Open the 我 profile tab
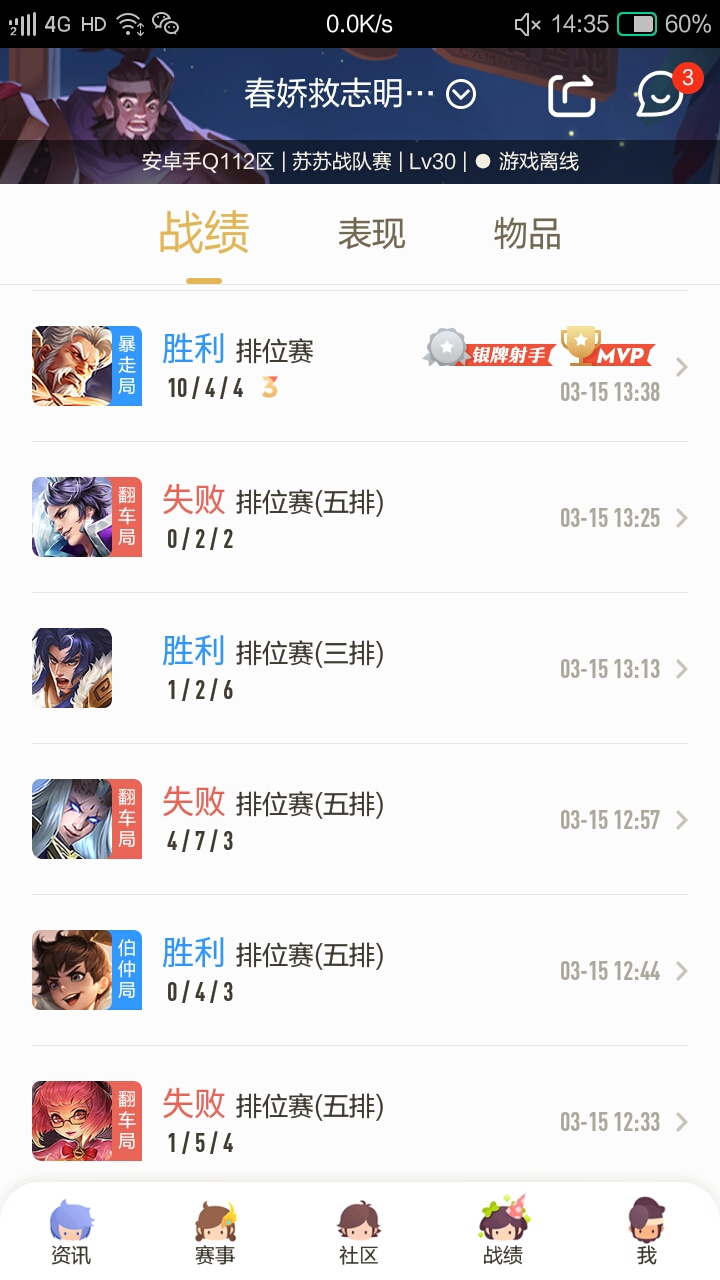The image size is (720, 1280). 647,1232
